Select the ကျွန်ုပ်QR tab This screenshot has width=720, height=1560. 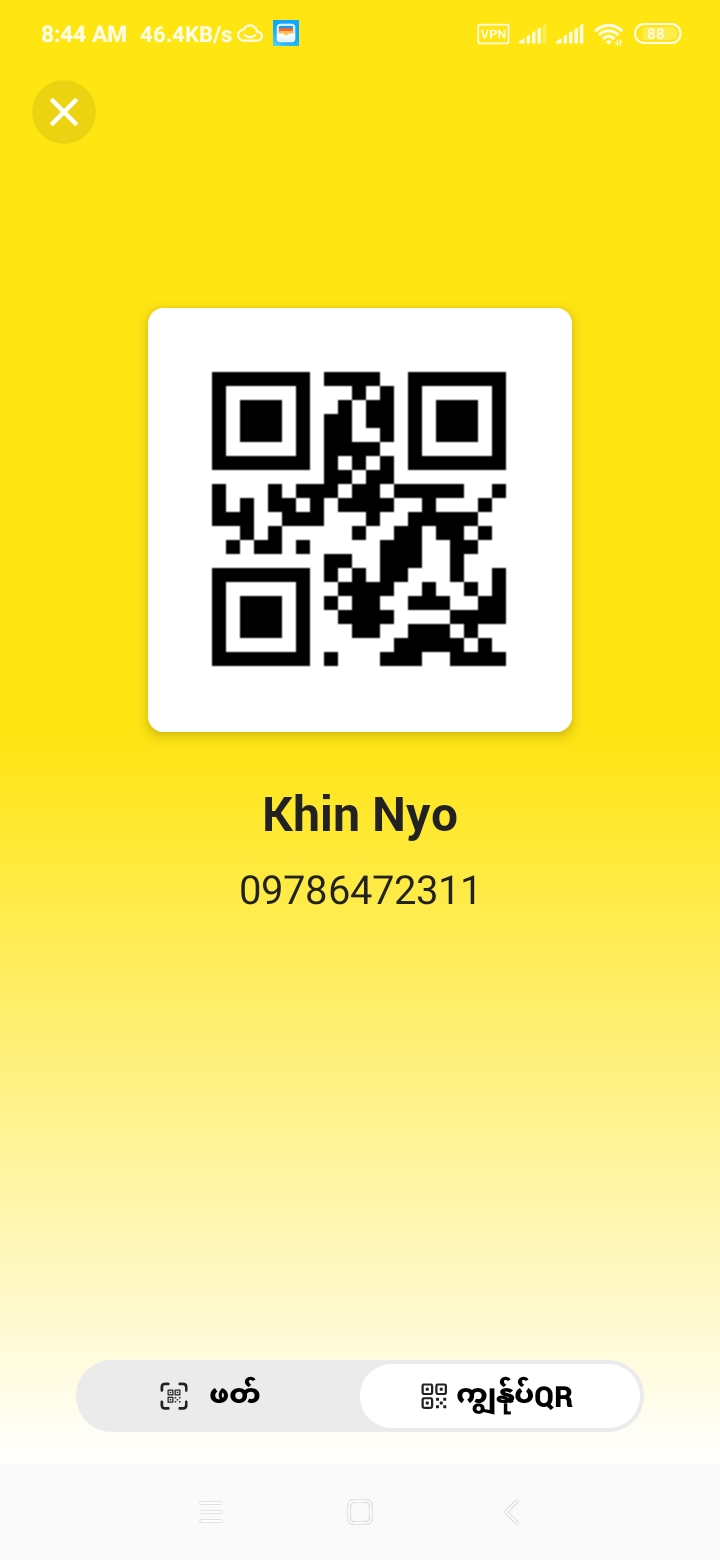click(500, 1396)
